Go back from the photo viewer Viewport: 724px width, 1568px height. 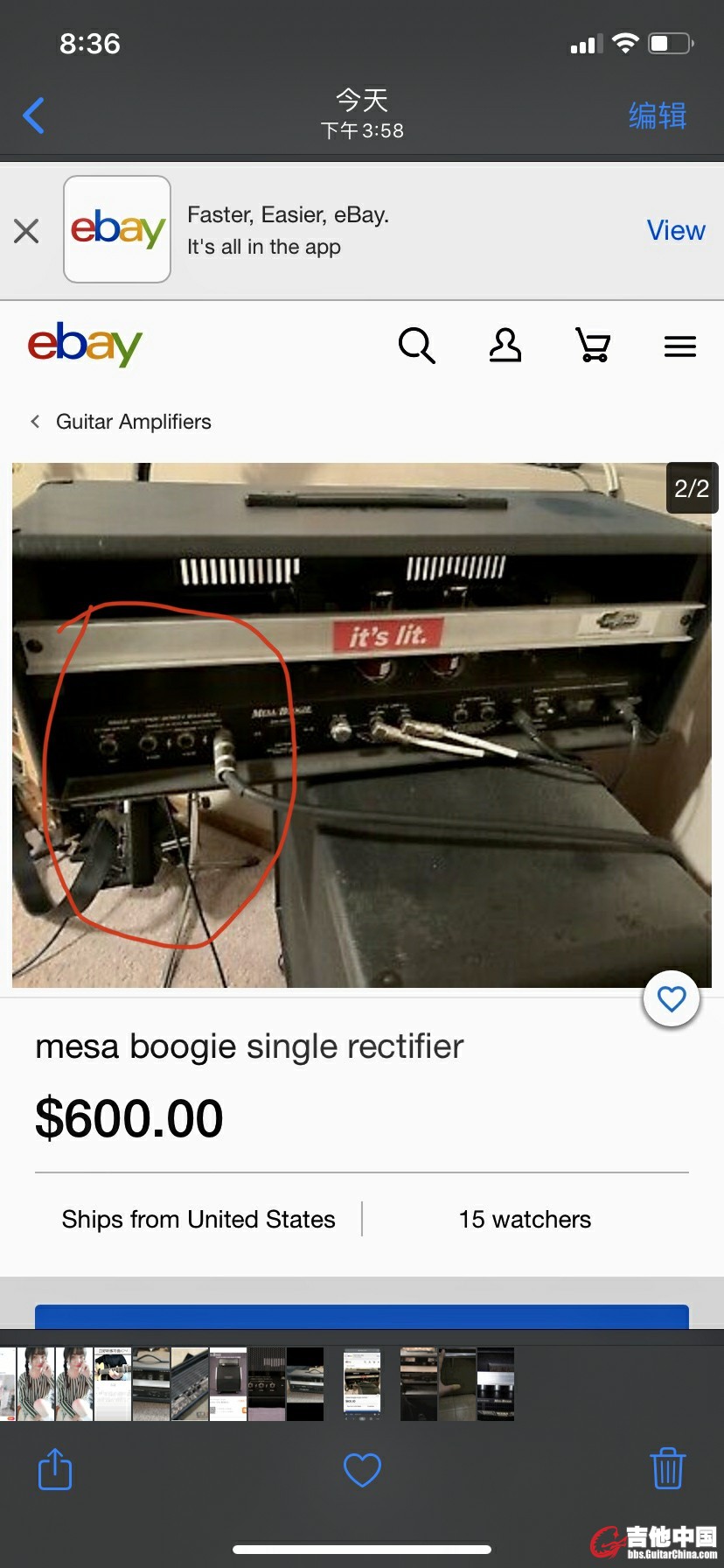click(34, 115)
